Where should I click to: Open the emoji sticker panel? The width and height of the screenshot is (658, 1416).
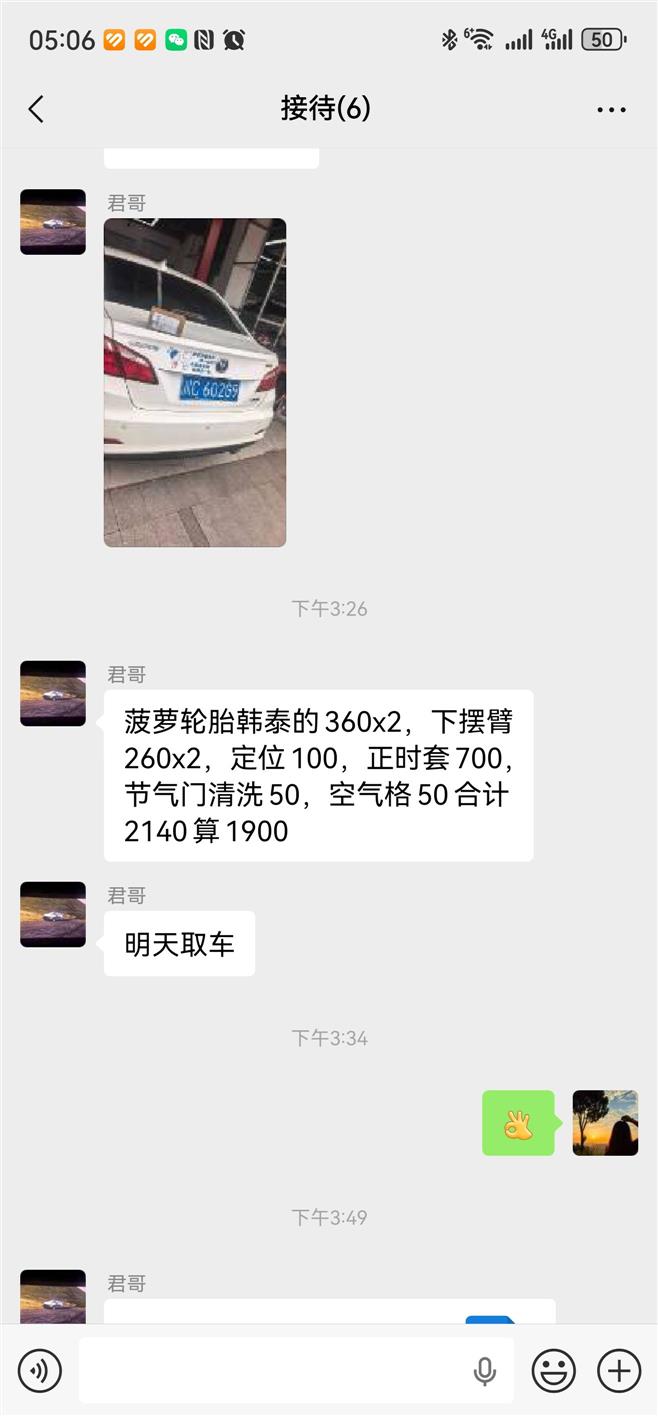point(551,1370)
